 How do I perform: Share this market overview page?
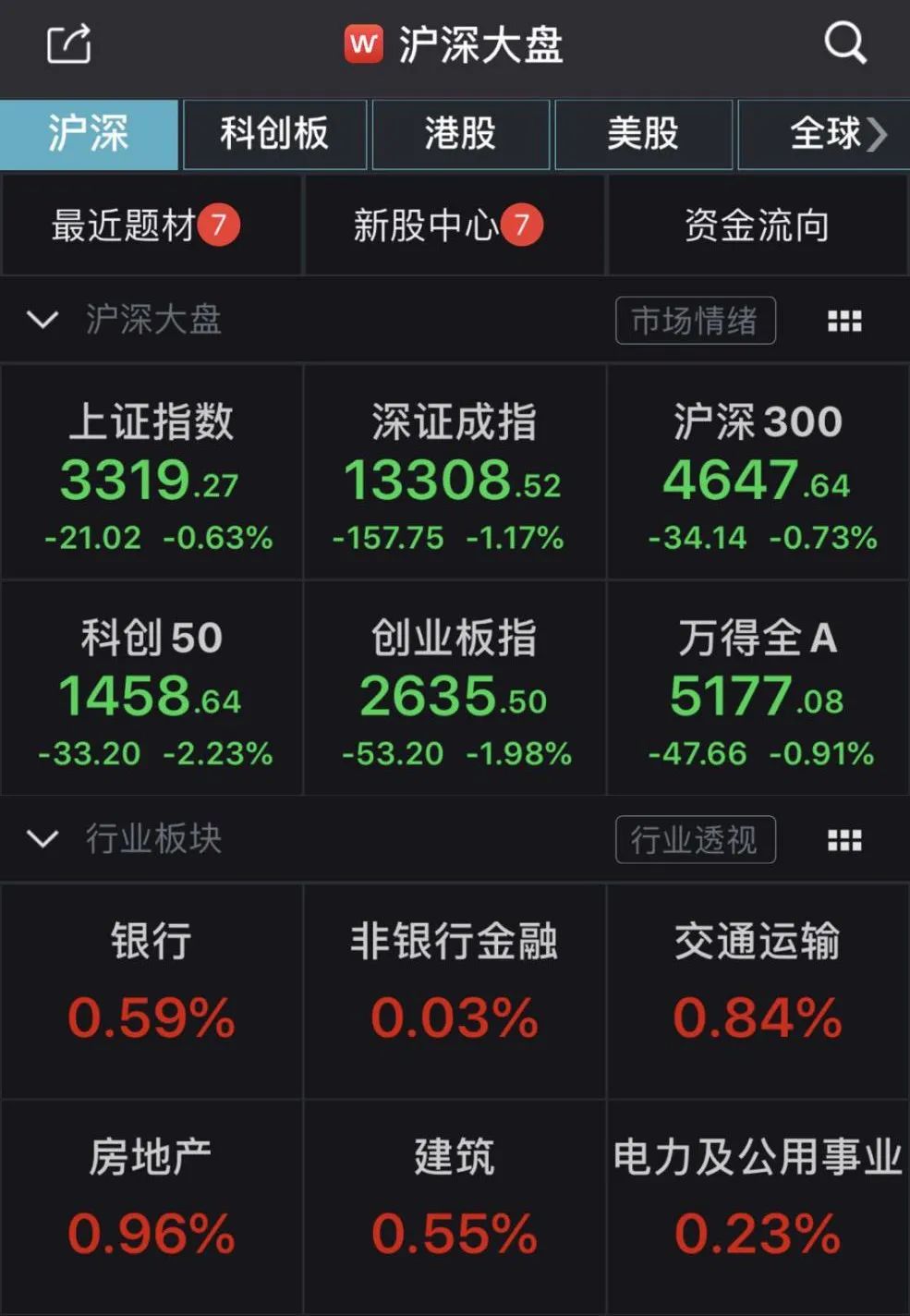[68, 43]
